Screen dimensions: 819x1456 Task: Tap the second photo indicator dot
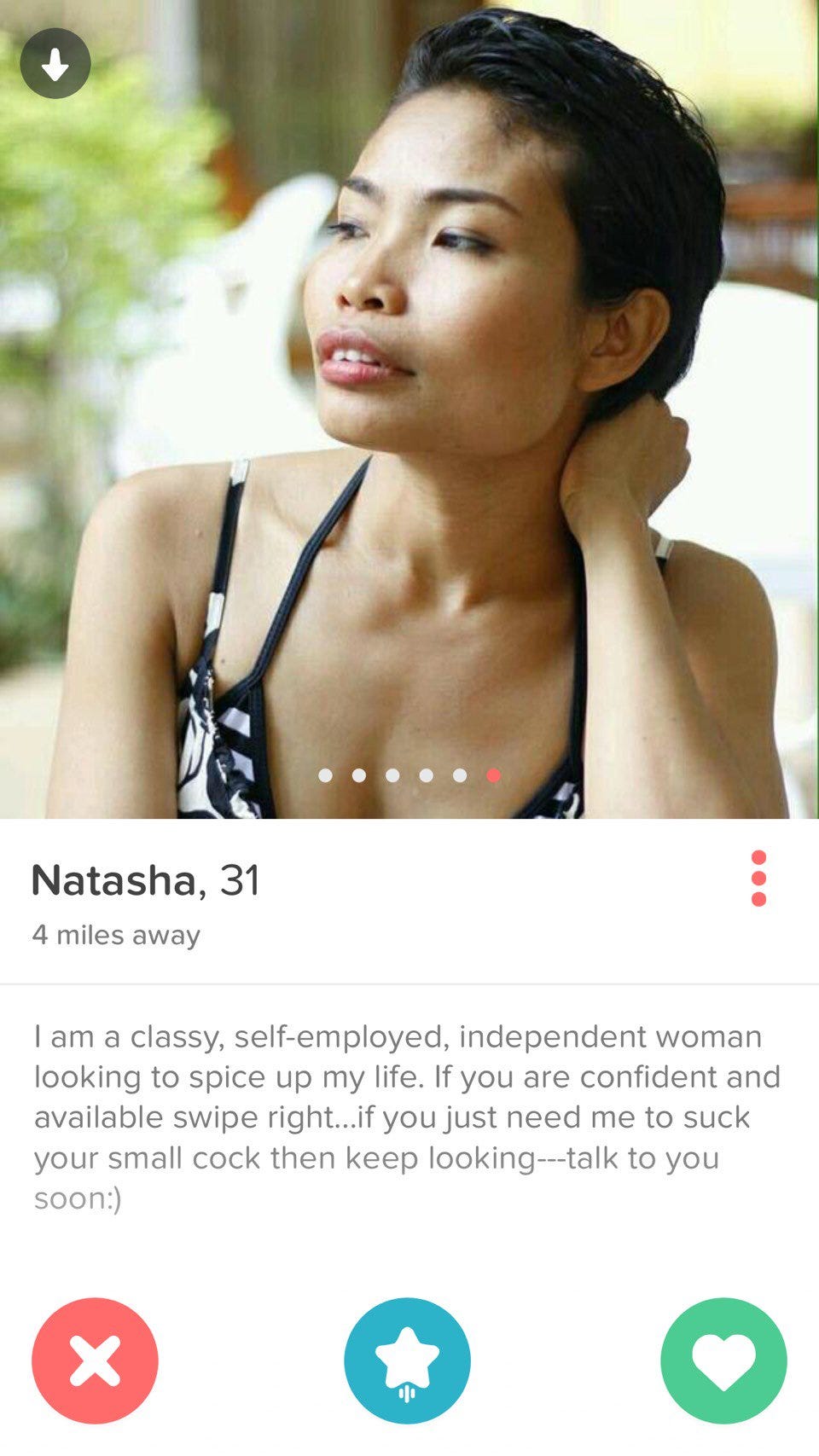[360, 774]
